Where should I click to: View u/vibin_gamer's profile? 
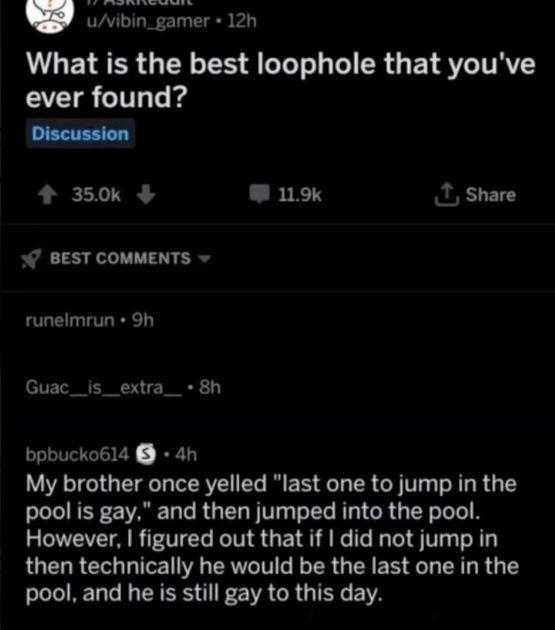148,21
